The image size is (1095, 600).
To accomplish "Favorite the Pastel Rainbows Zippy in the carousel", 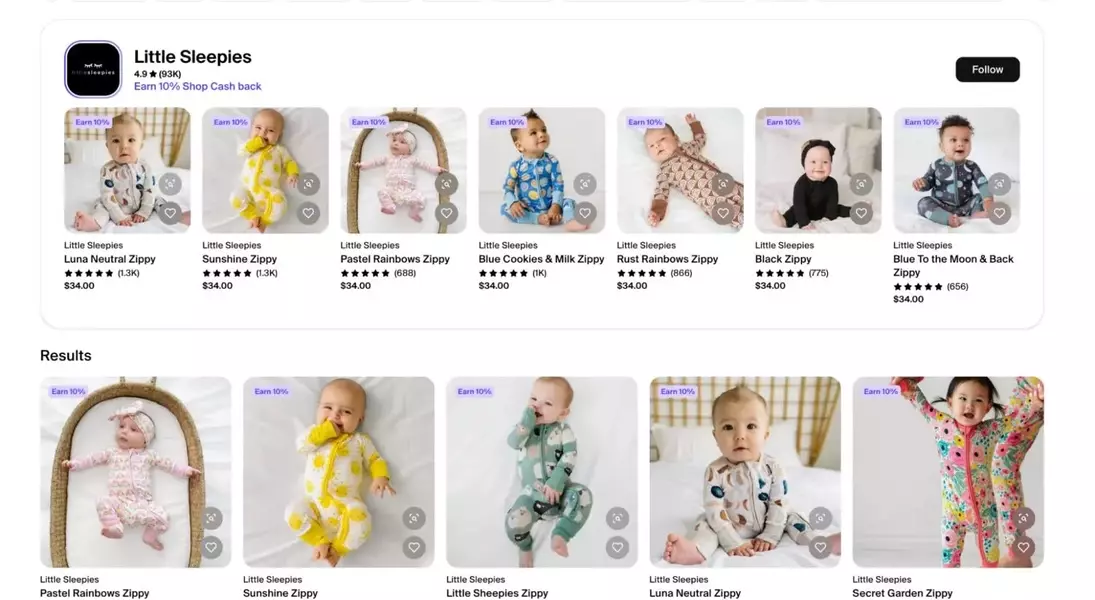I will pyautogui.click(x=446, y=213).
